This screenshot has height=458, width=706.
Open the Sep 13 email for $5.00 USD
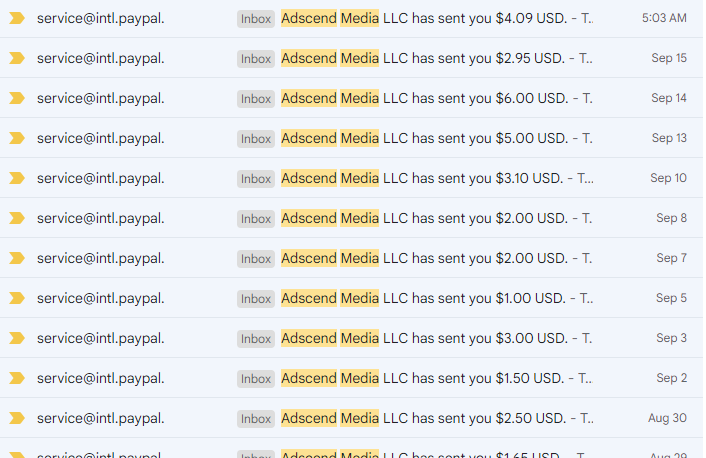pos(436,138)
